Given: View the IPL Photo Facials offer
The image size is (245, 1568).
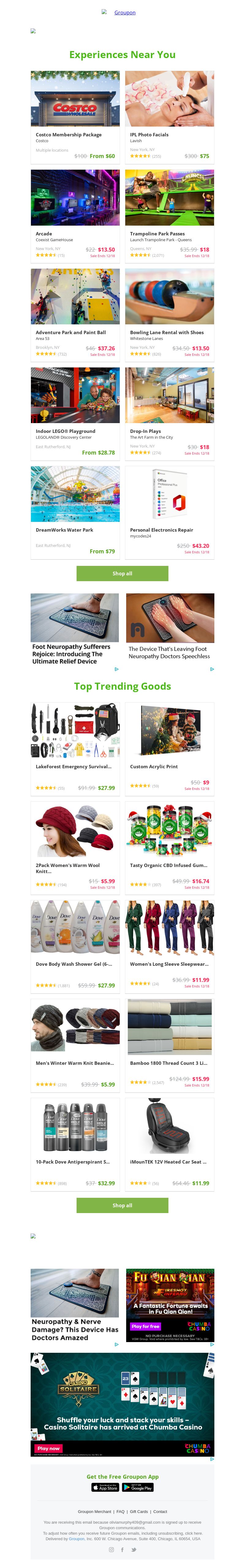Looking at the screenshot, I should click(169, 116).
